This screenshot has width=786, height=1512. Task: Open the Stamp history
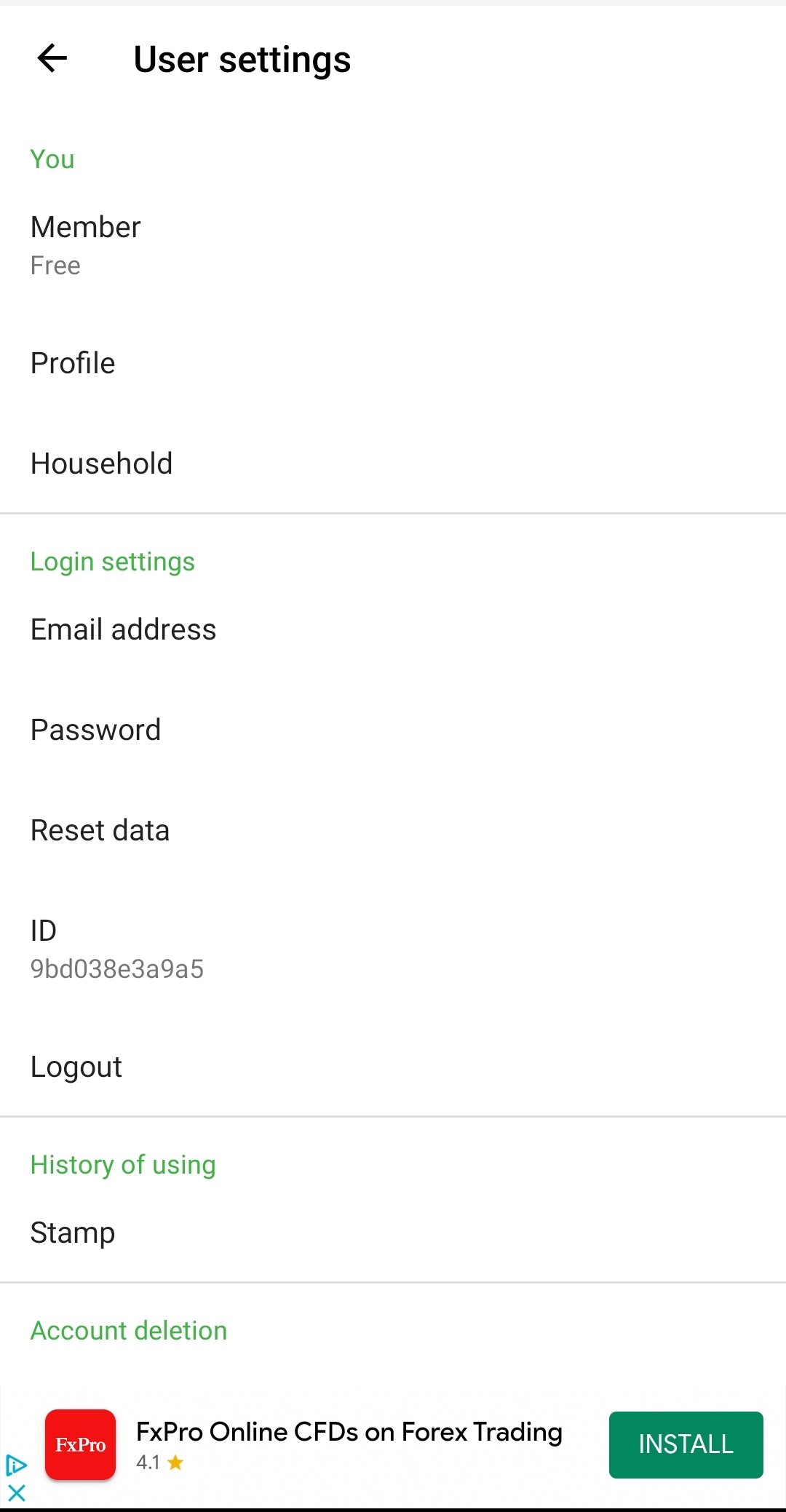393,1233
